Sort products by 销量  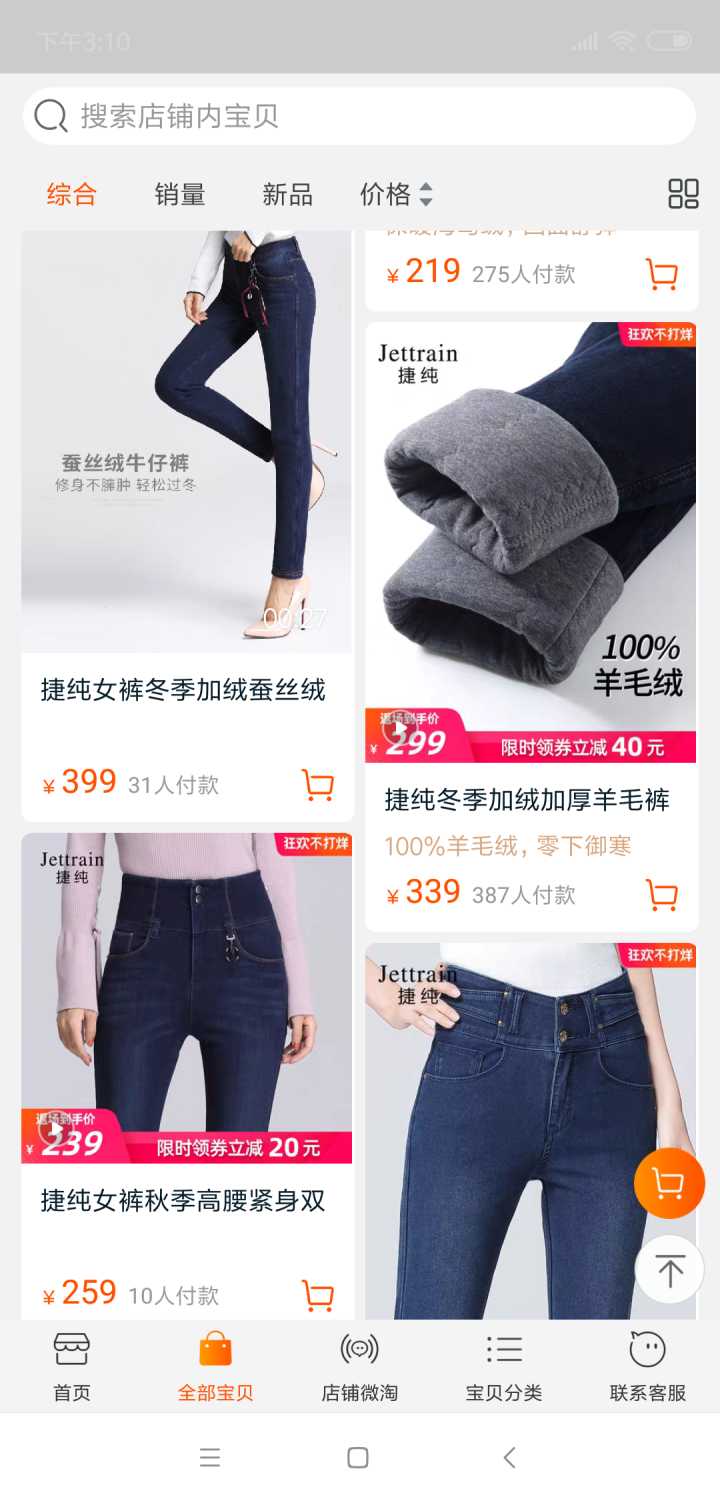[x=180, y=194]
